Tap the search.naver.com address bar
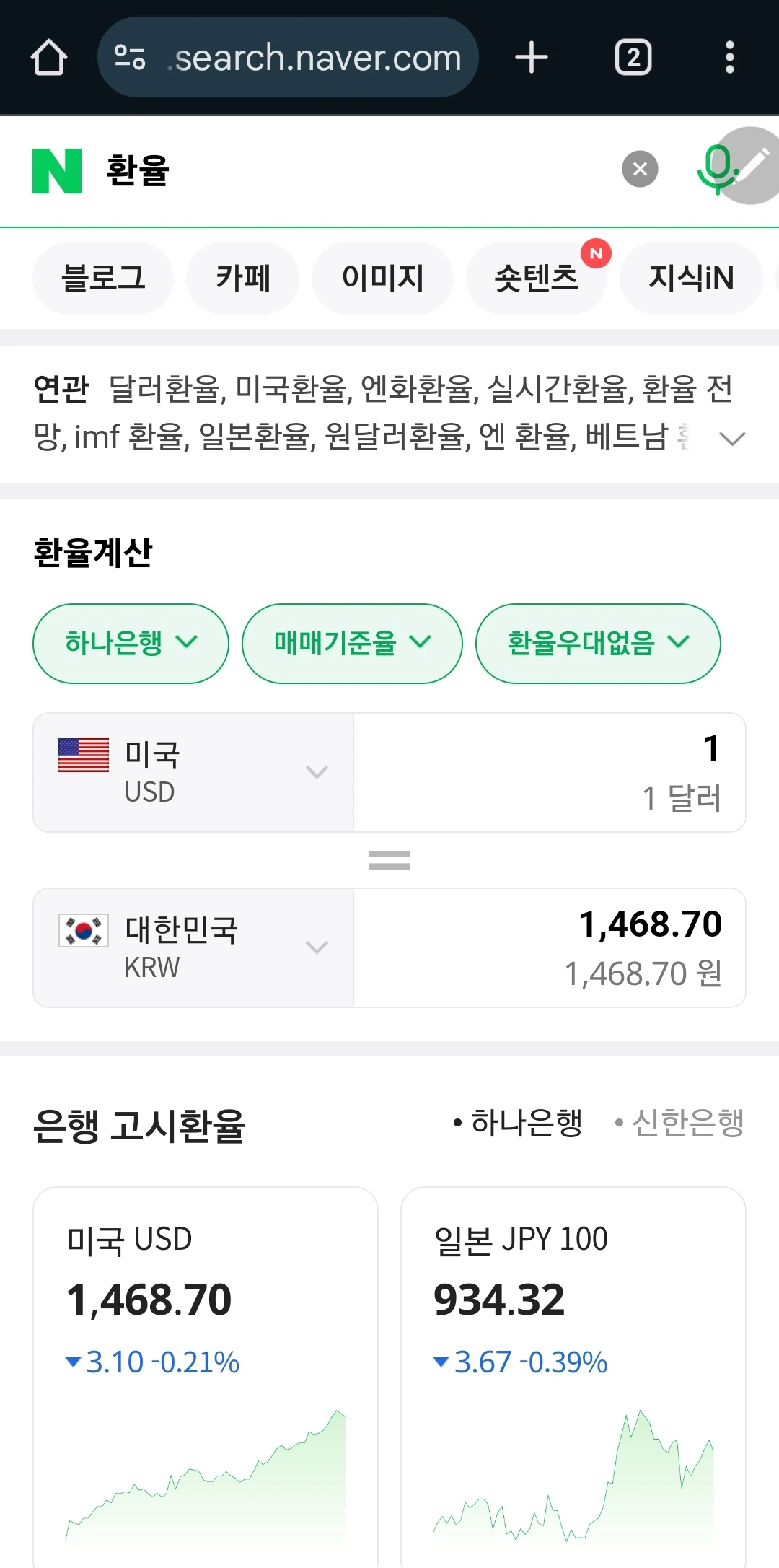Screen dimensions: 779x1568 (x=288, y=57)
